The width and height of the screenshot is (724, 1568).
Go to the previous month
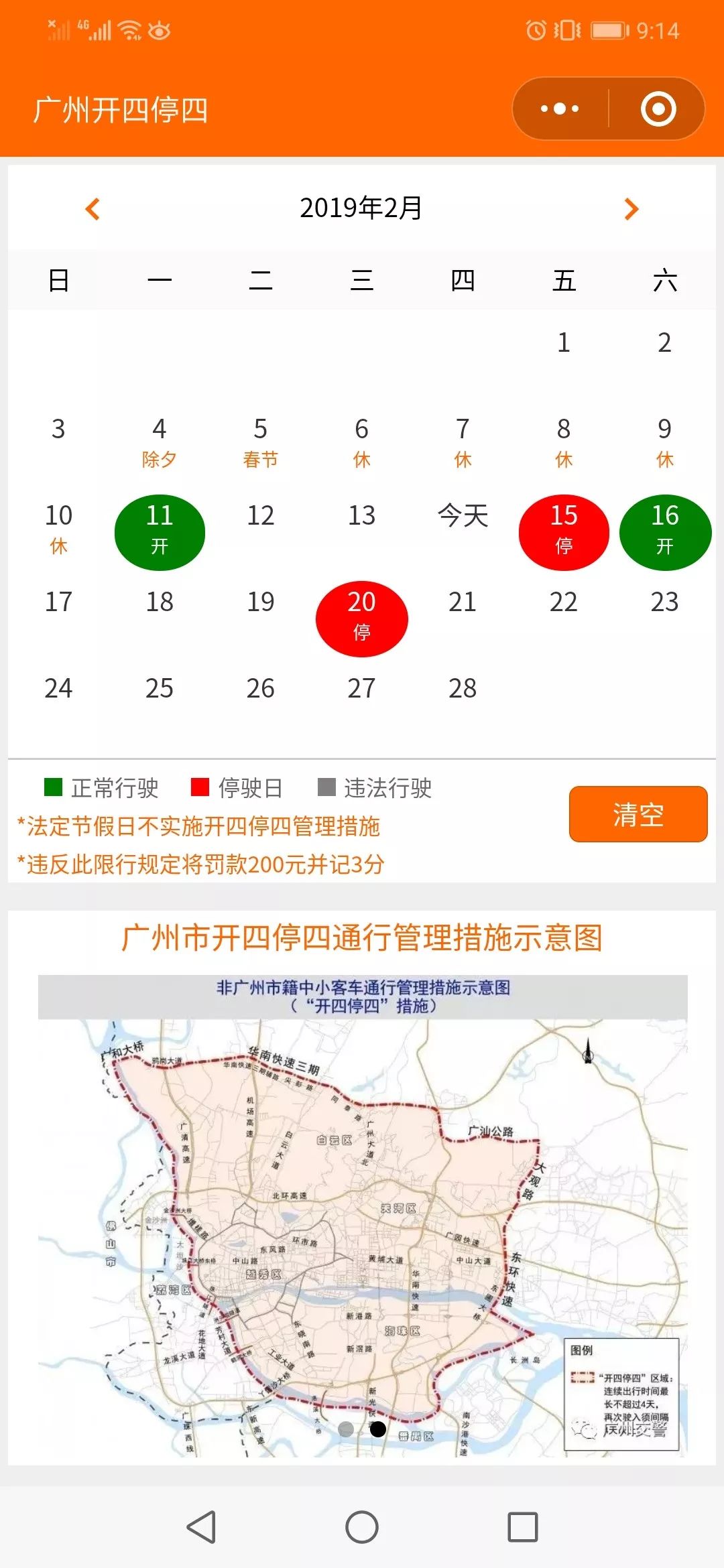tap(93, 209)
